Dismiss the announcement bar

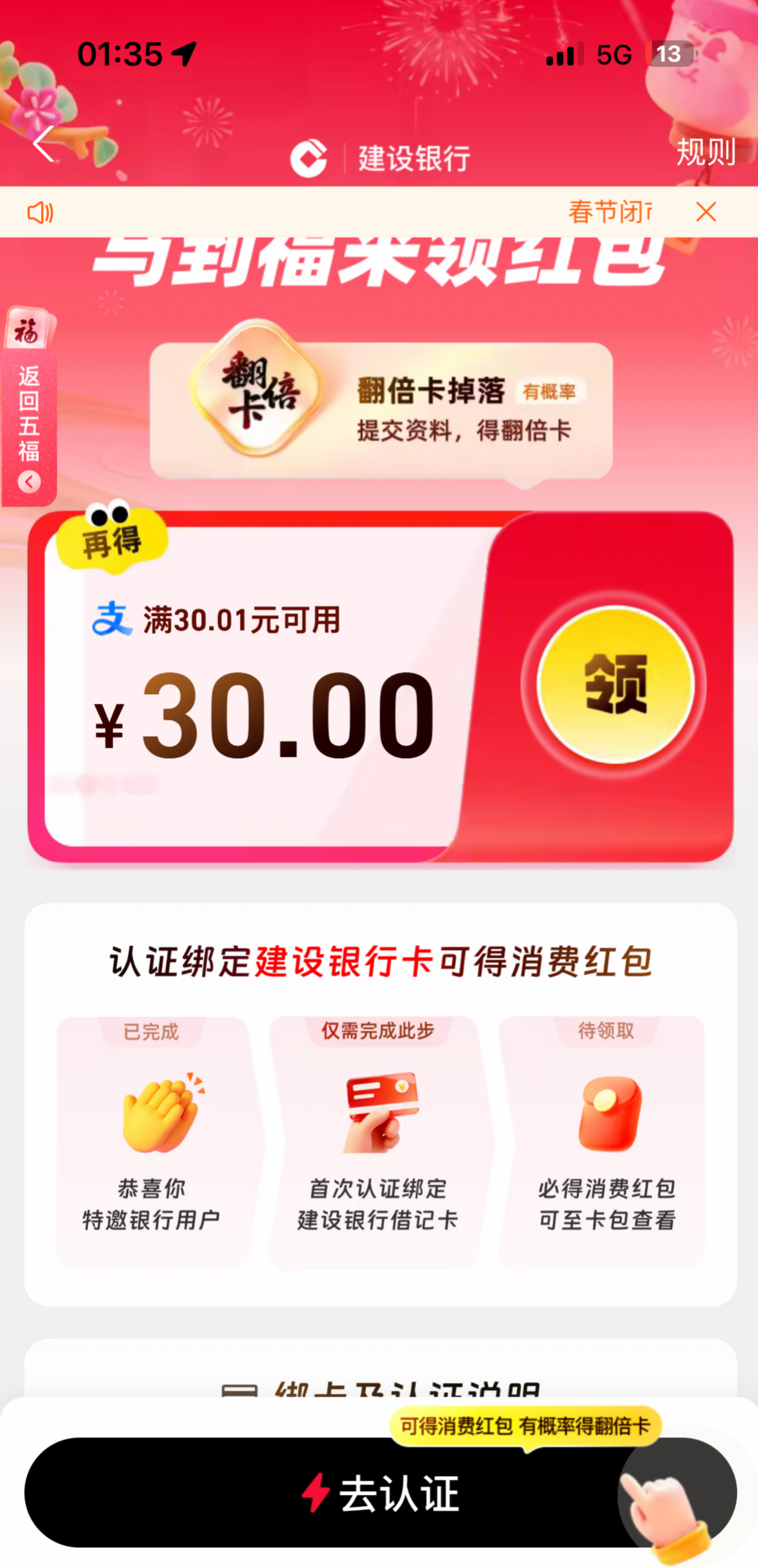(x=706, y=212)
